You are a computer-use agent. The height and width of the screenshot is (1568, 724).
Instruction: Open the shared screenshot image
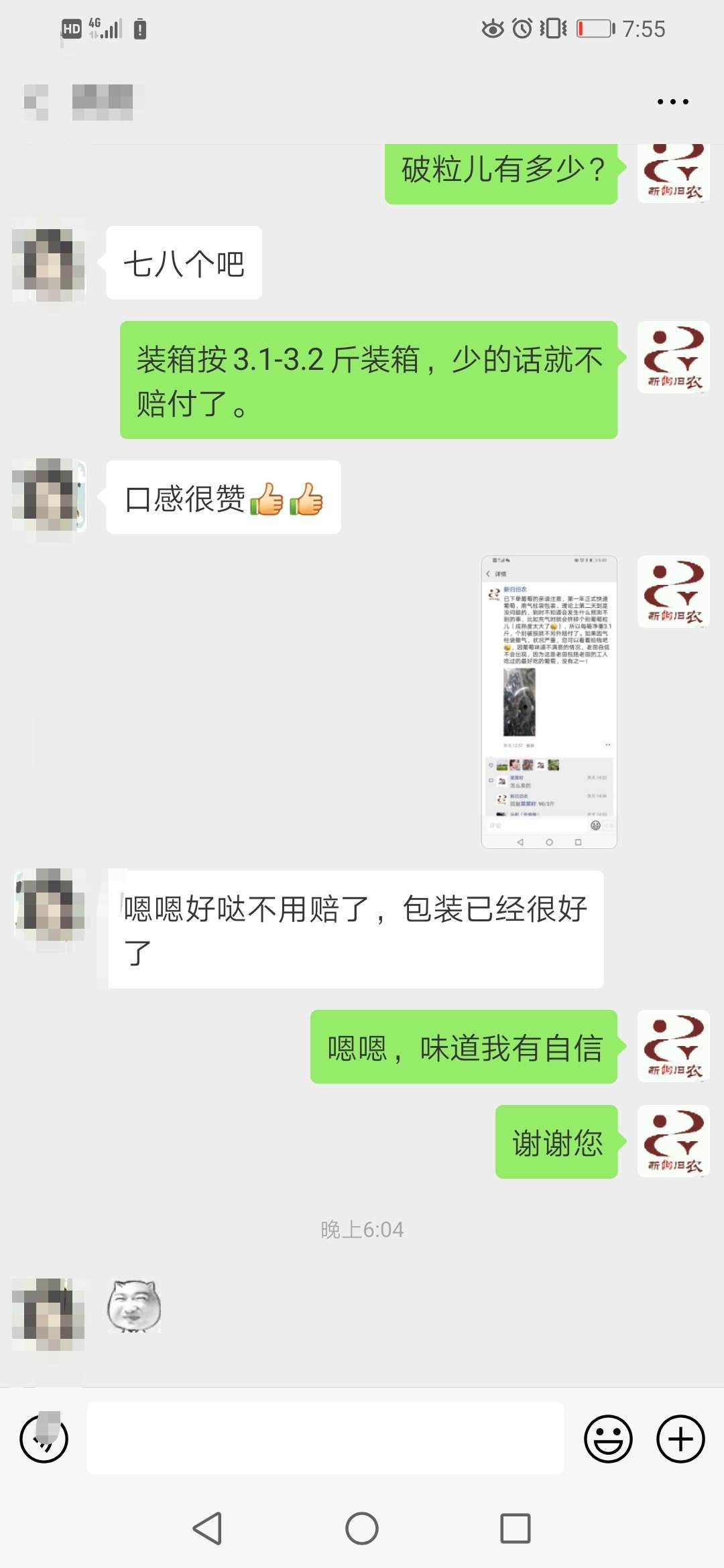(x=549, y=702)
